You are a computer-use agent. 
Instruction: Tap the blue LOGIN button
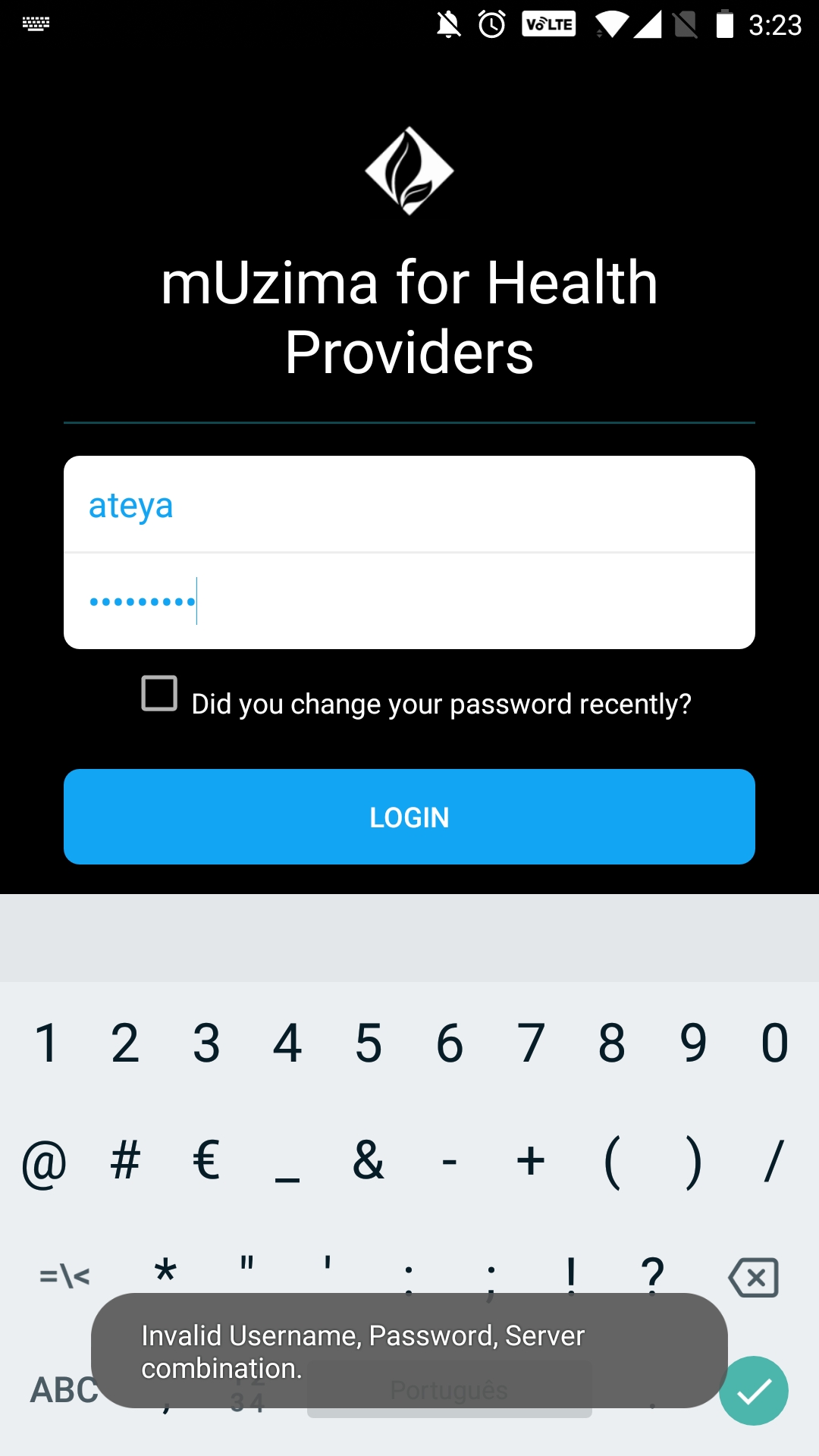(x=409, y=817)
